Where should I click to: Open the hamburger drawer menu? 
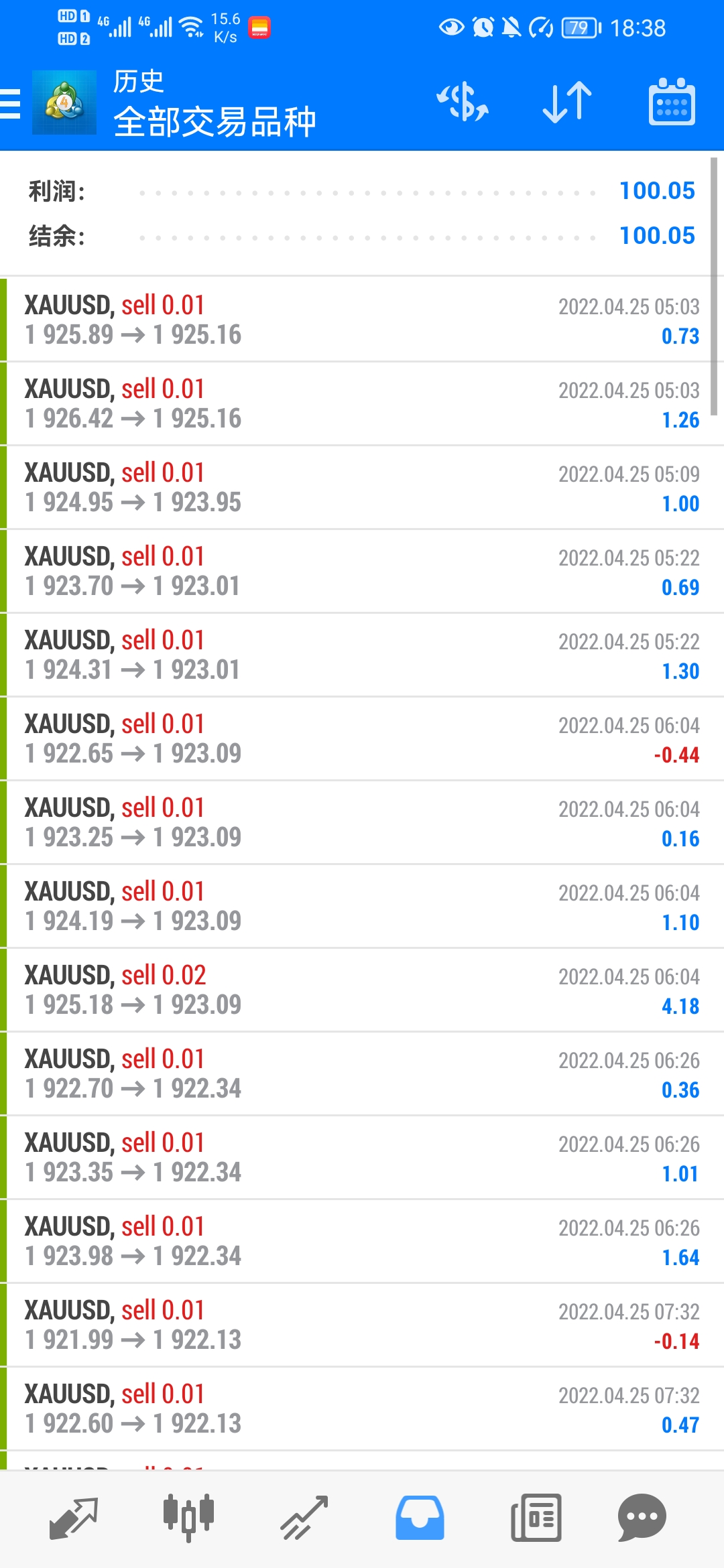[11, 104]
